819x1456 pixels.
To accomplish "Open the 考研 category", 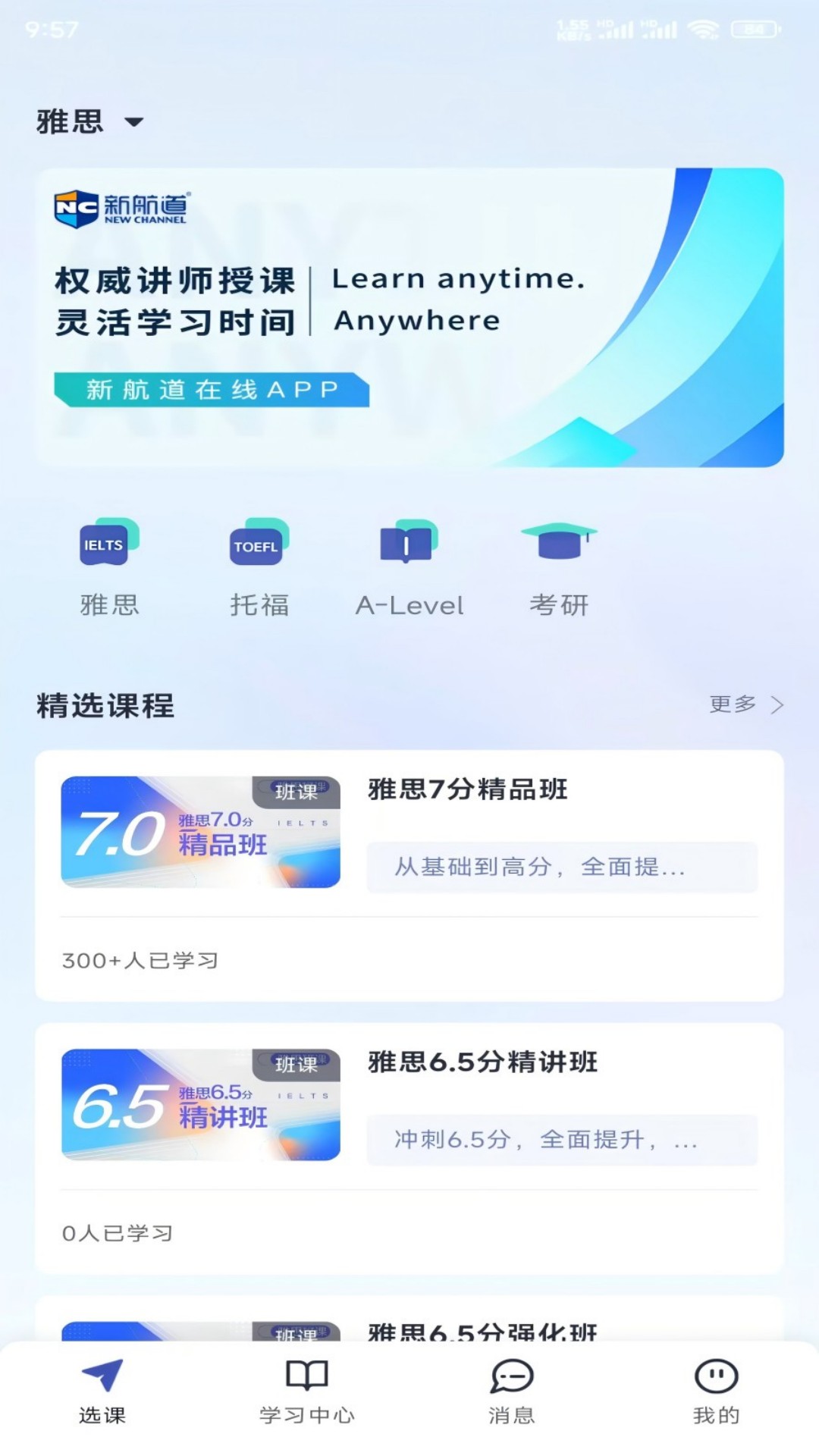I will (559, 566).
